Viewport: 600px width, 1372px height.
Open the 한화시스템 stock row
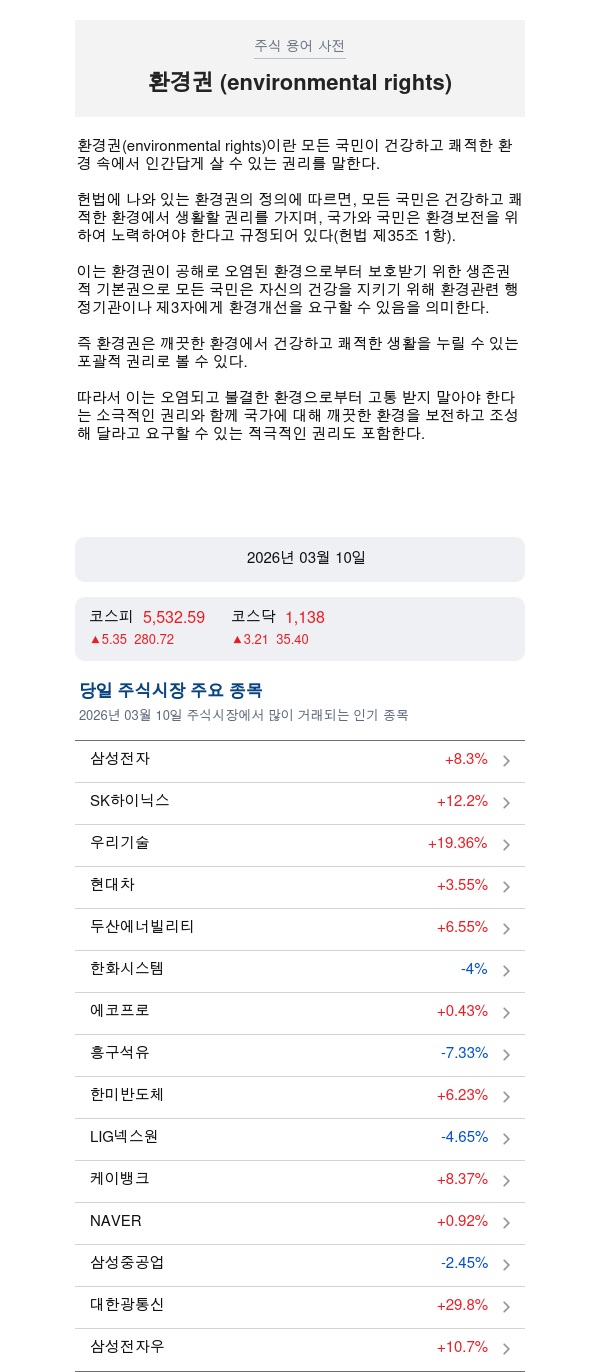click(299, 970)
